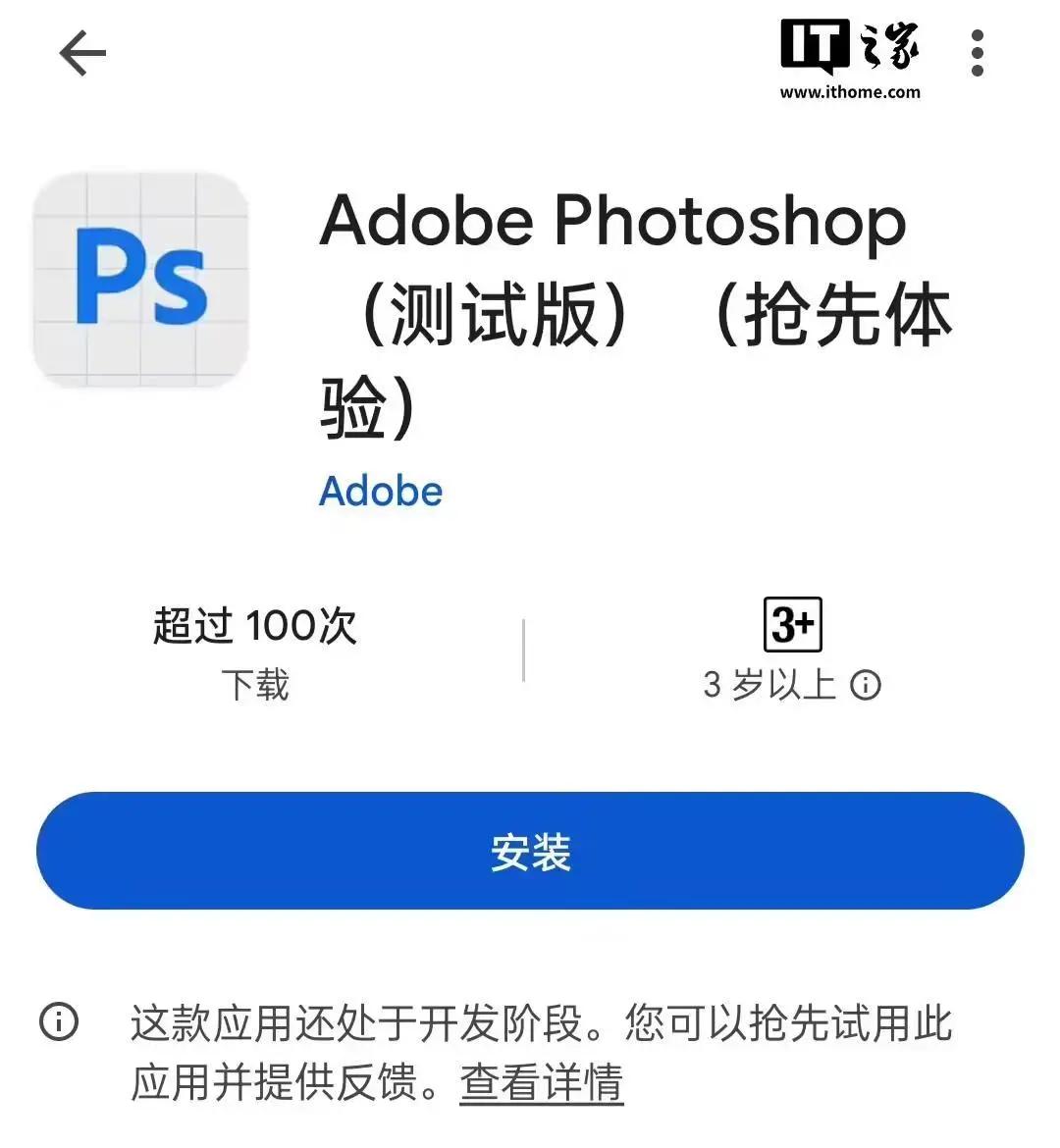
Task: Open the Adobe developer page link
Action: coord(381,491)
